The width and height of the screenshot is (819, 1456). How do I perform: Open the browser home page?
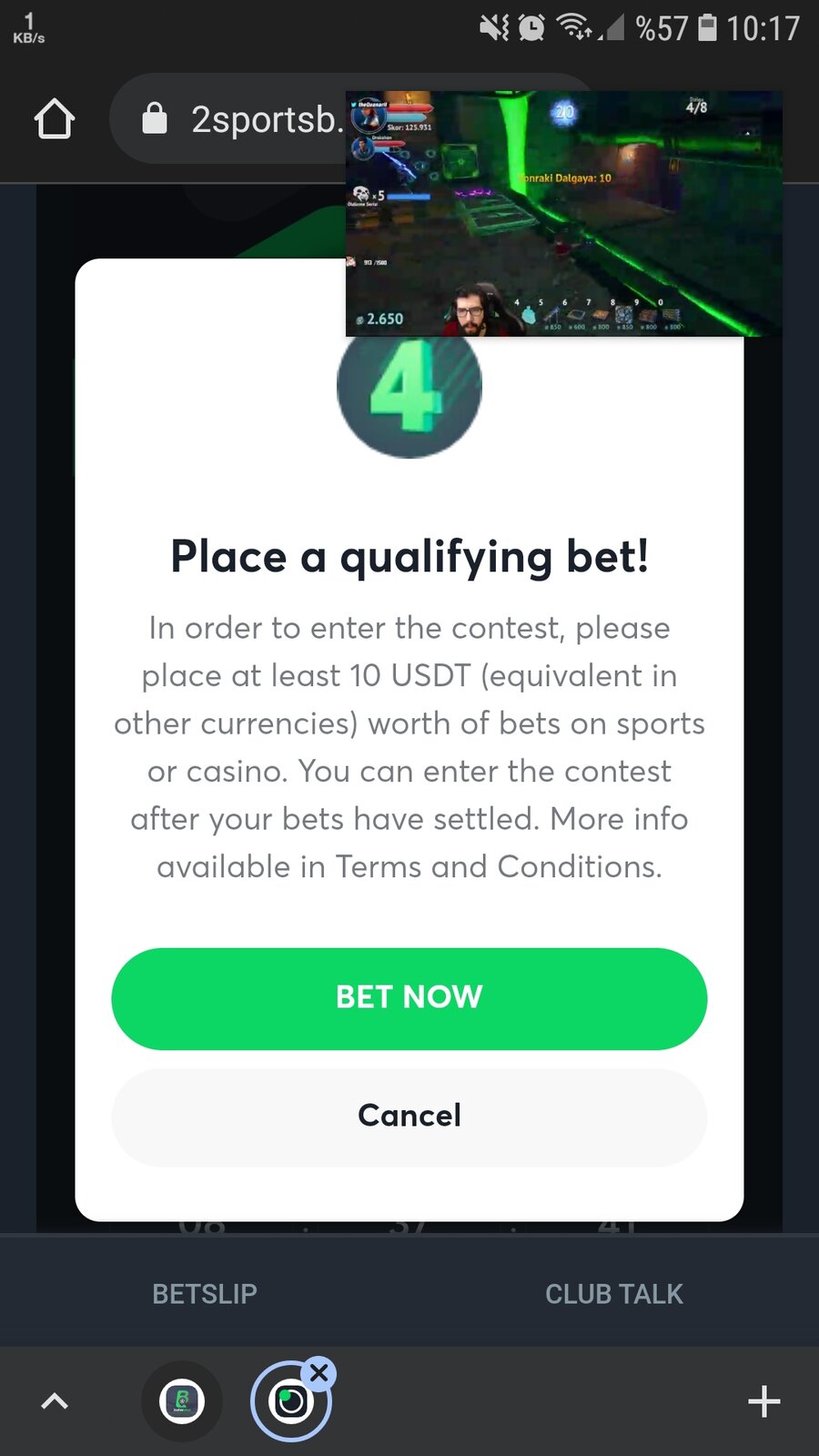(x=55, y=119)
